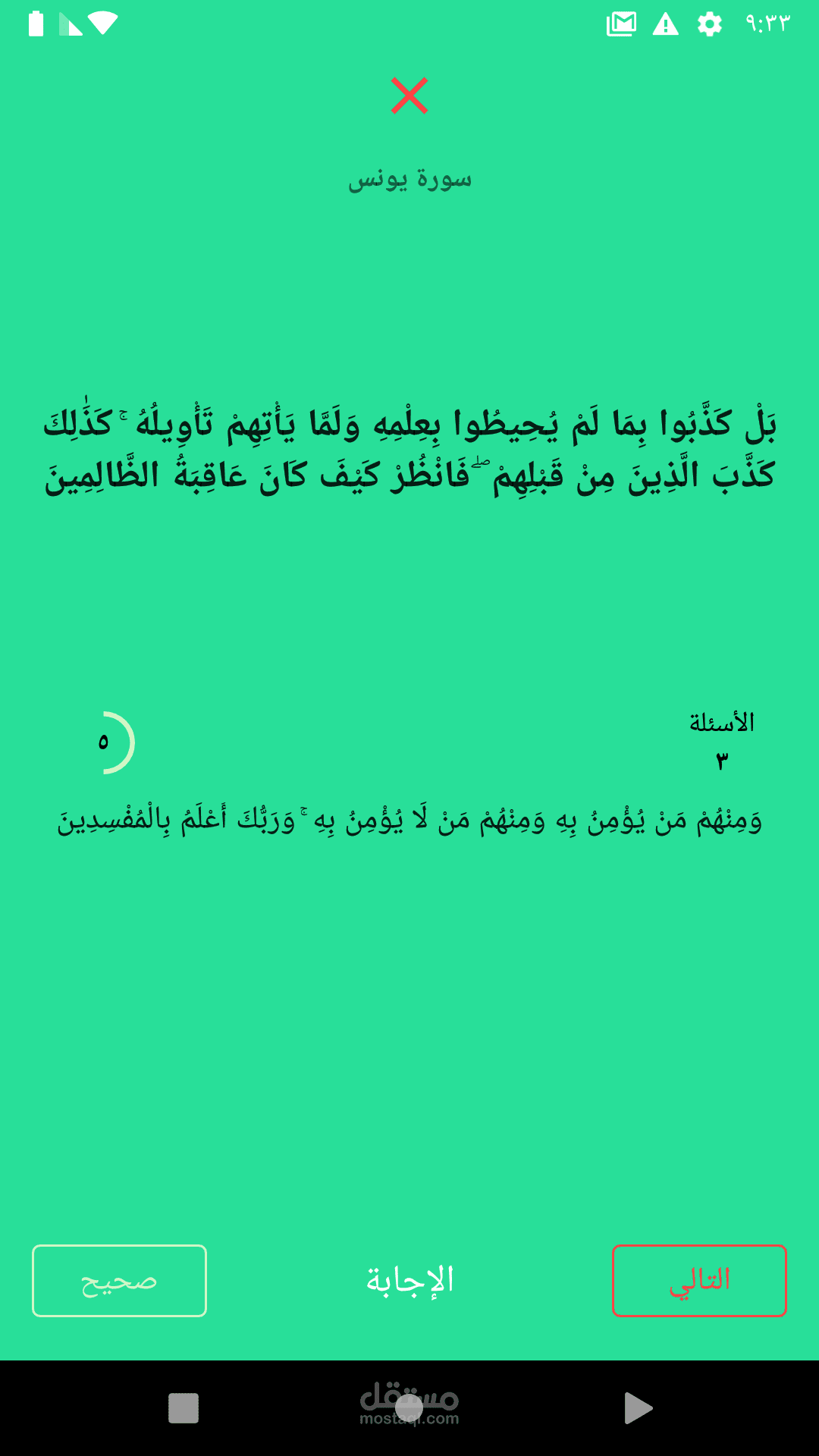Reveal the answer via الإجابة
This screenshot has height=1456, width=819.
click(x=409, y=1281)
